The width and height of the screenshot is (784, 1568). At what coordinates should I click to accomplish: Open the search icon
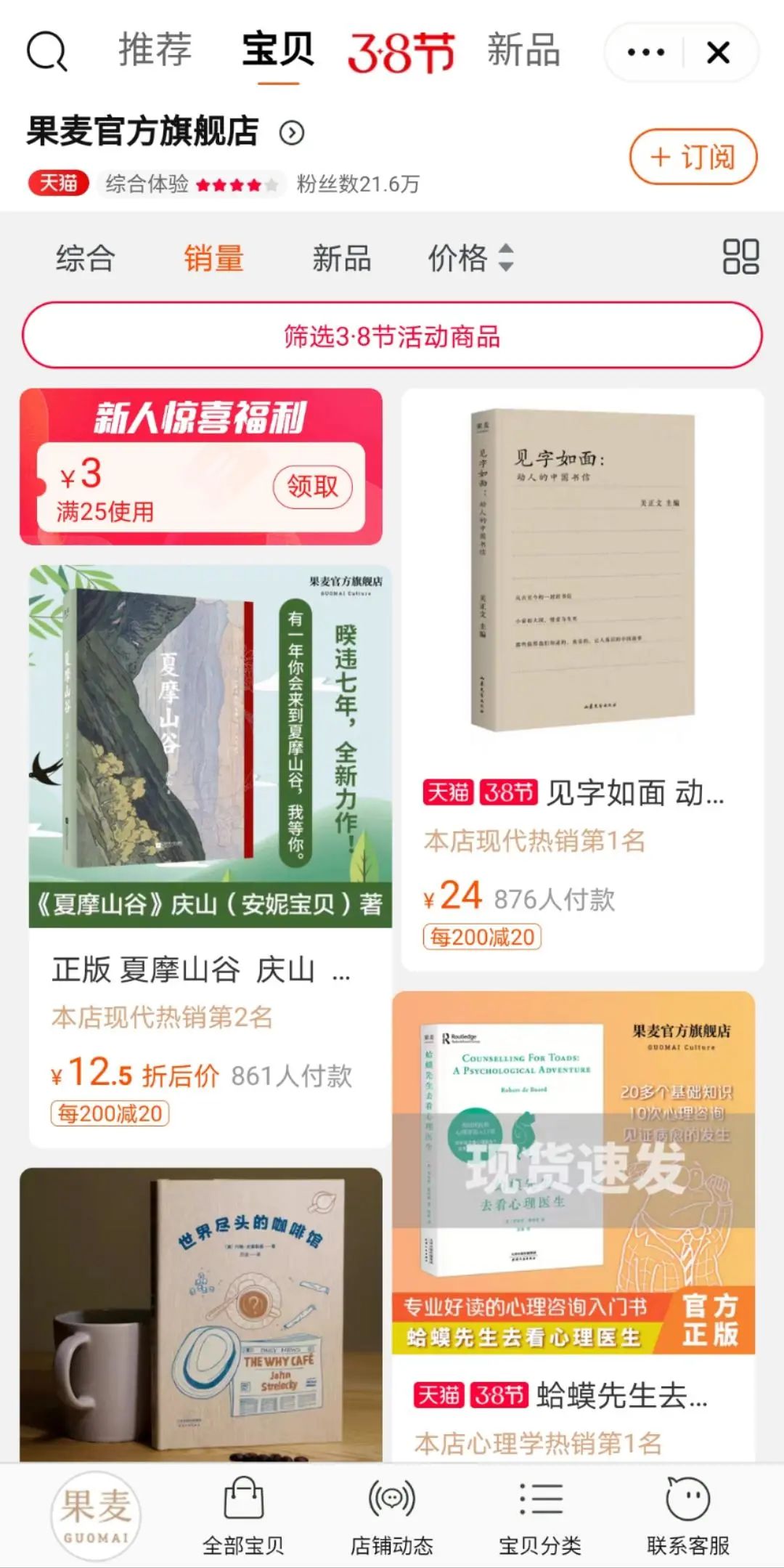tap(46, 52)
